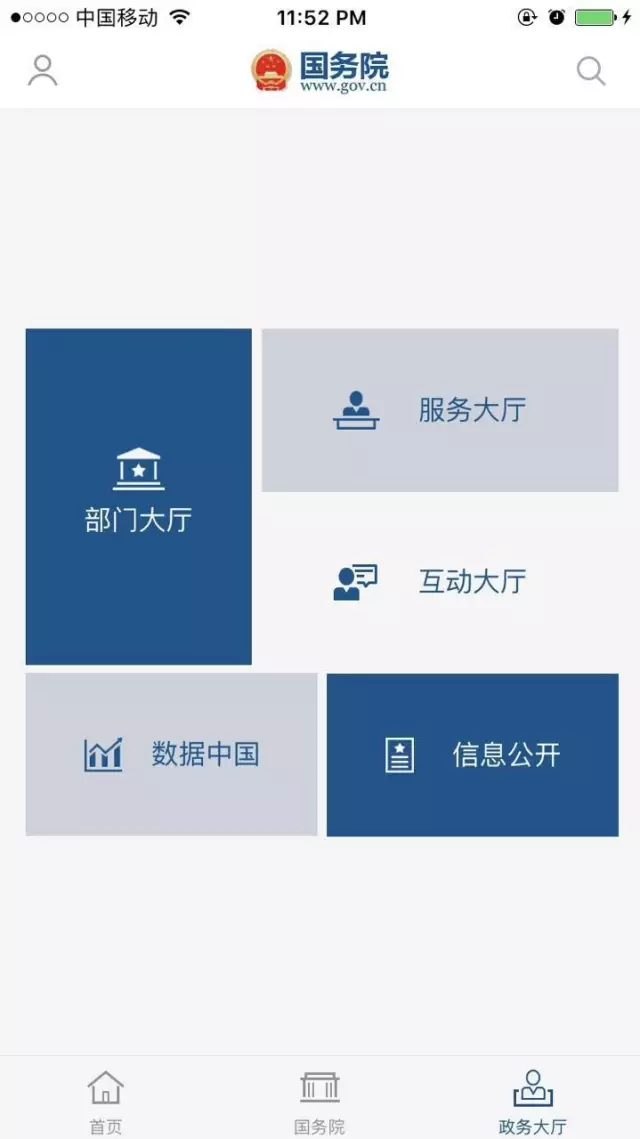Open the 服务大厅 tile
Viewport: 640px width, 1139px height.
tap(440, 410)
